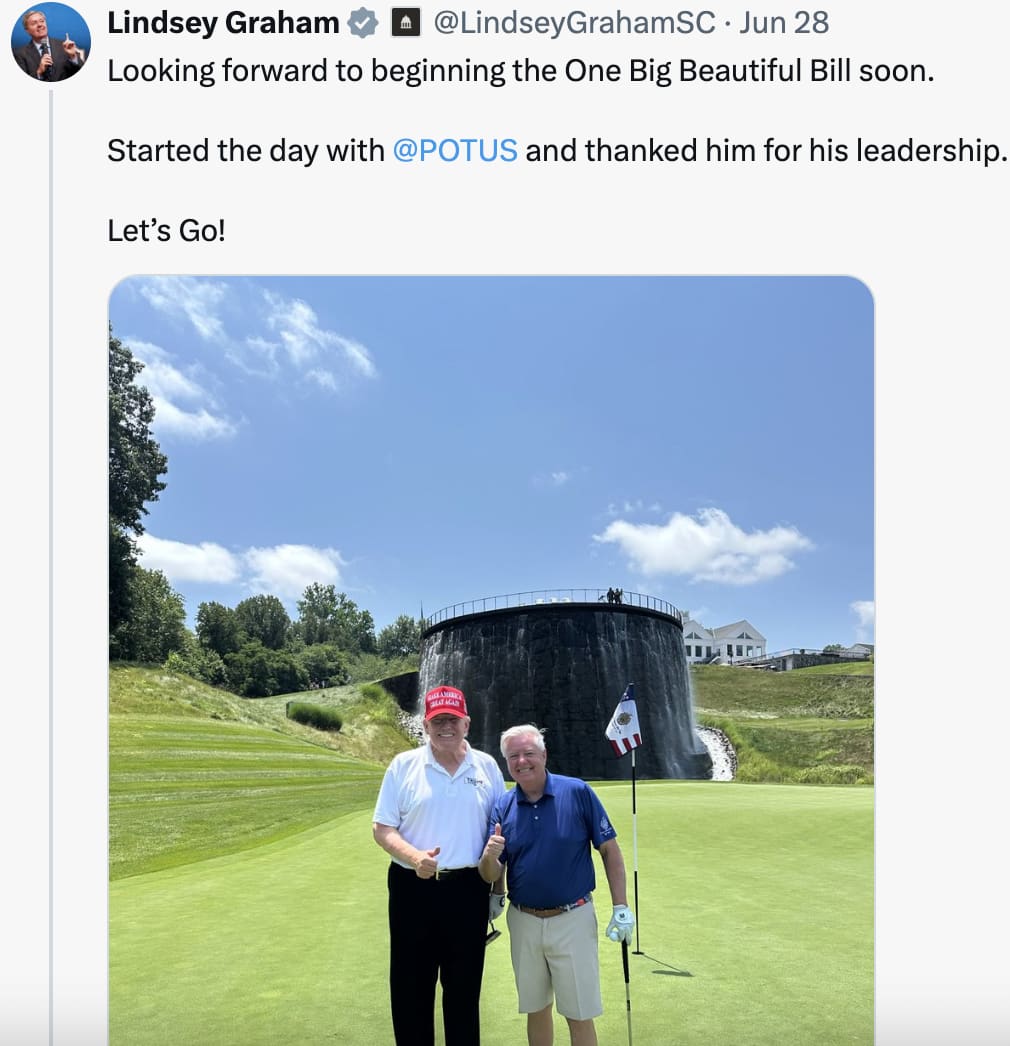
Task: Open the @LindseyGrahamSC handle
Action: pos(574,23)
